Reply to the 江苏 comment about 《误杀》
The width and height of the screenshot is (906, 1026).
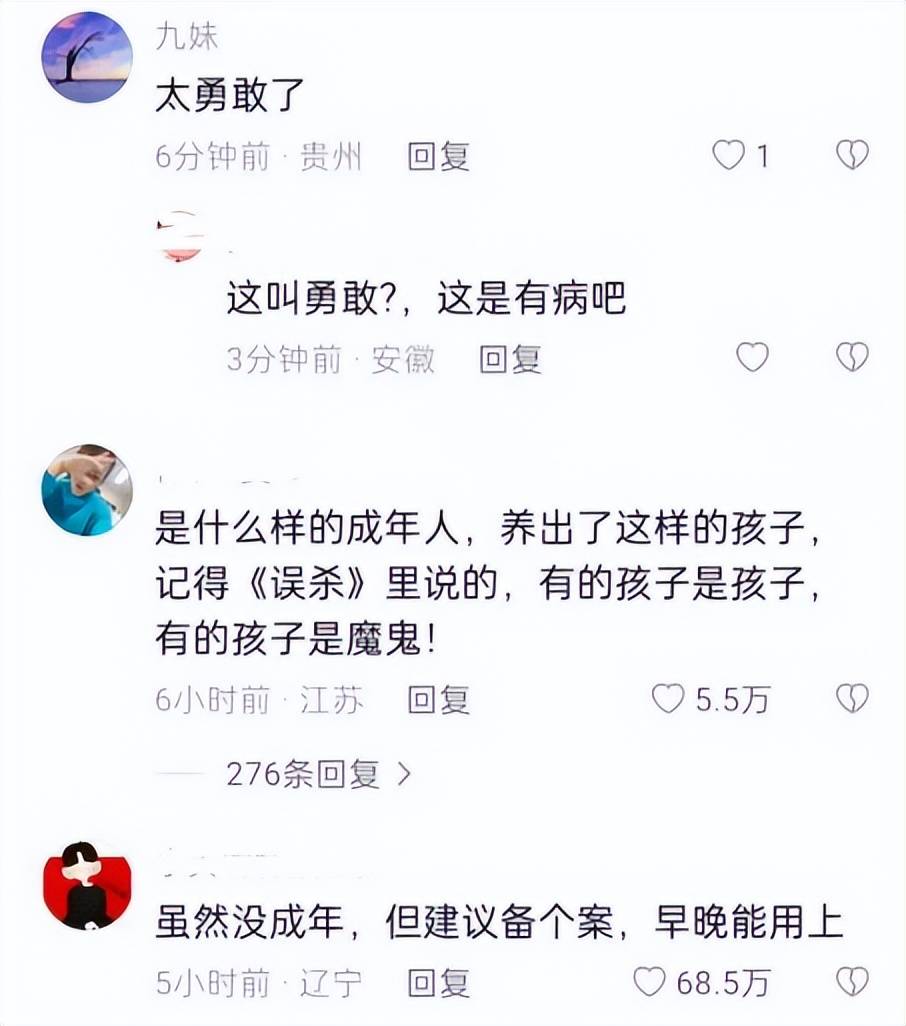click(438, 700)
